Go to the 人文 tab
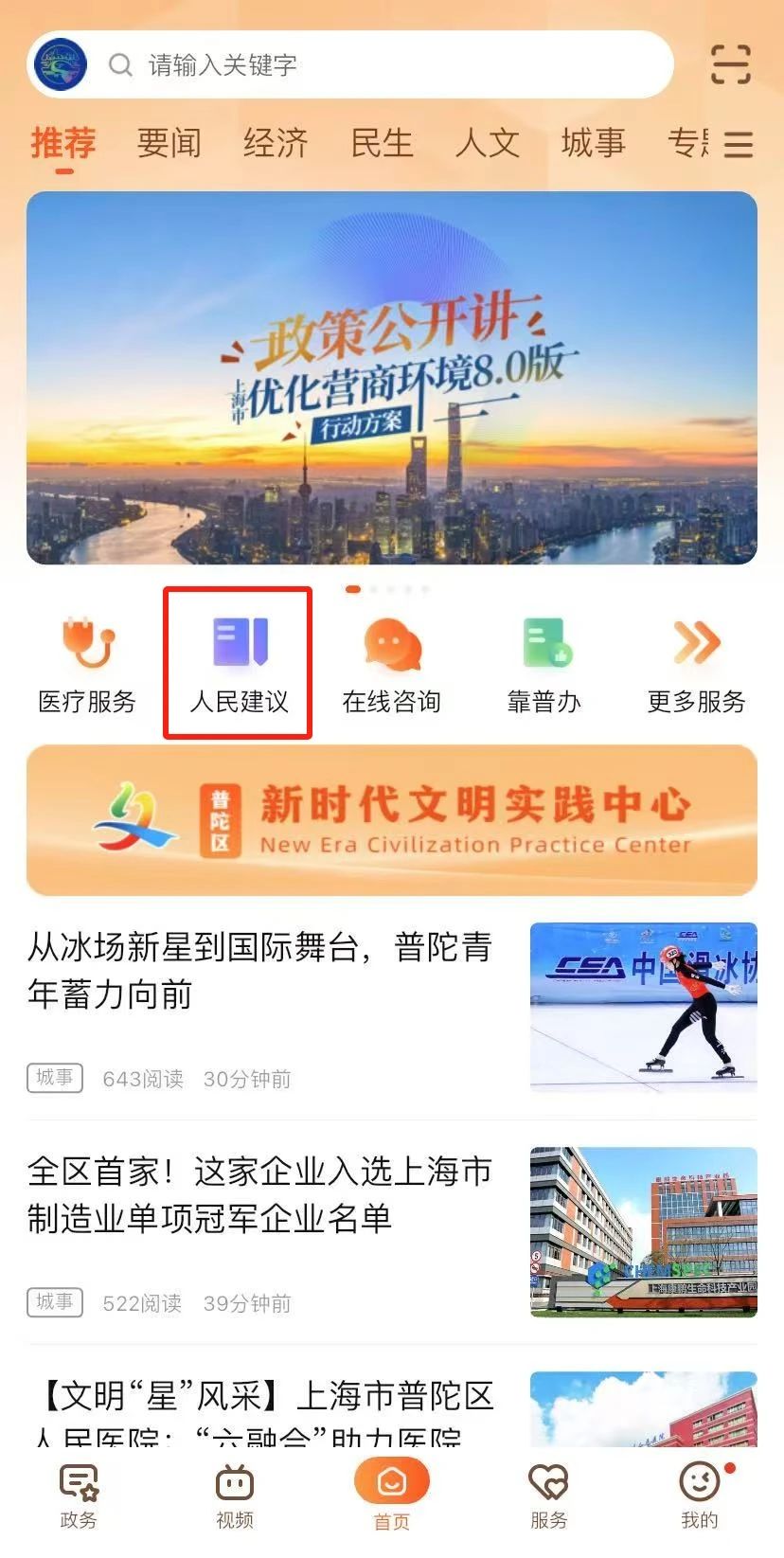This screenshot has height=1558, width=784. (x=488, y=143)
